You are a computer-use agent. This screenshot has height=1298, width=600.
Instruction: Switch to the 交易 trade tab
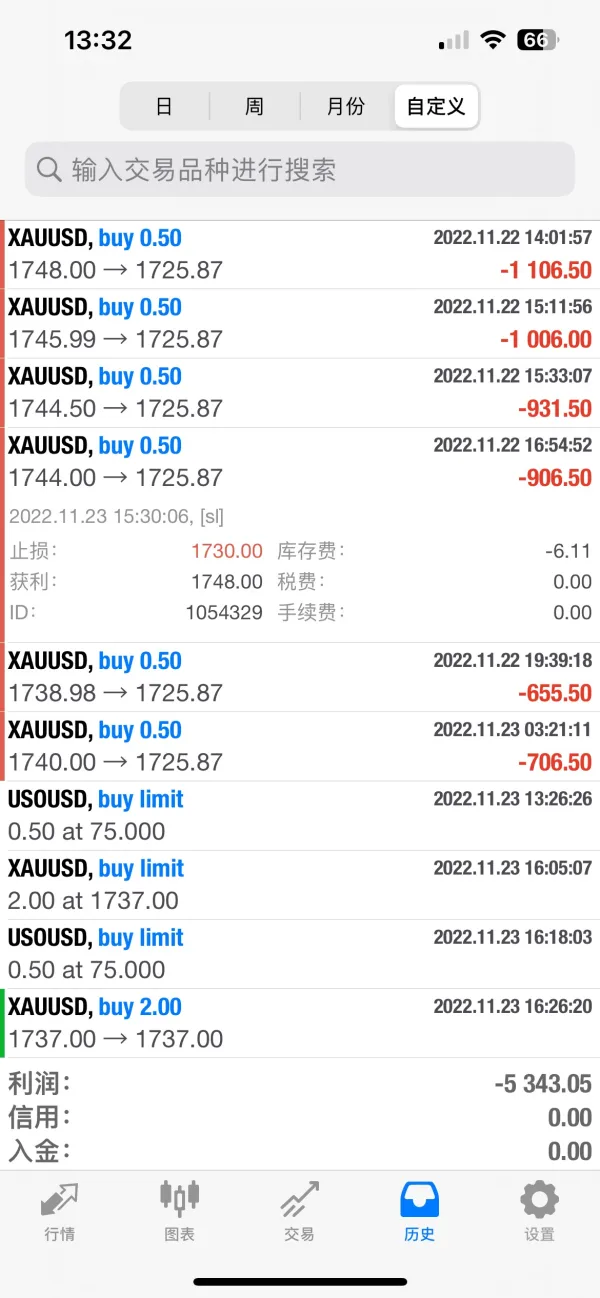point(300,1211)
